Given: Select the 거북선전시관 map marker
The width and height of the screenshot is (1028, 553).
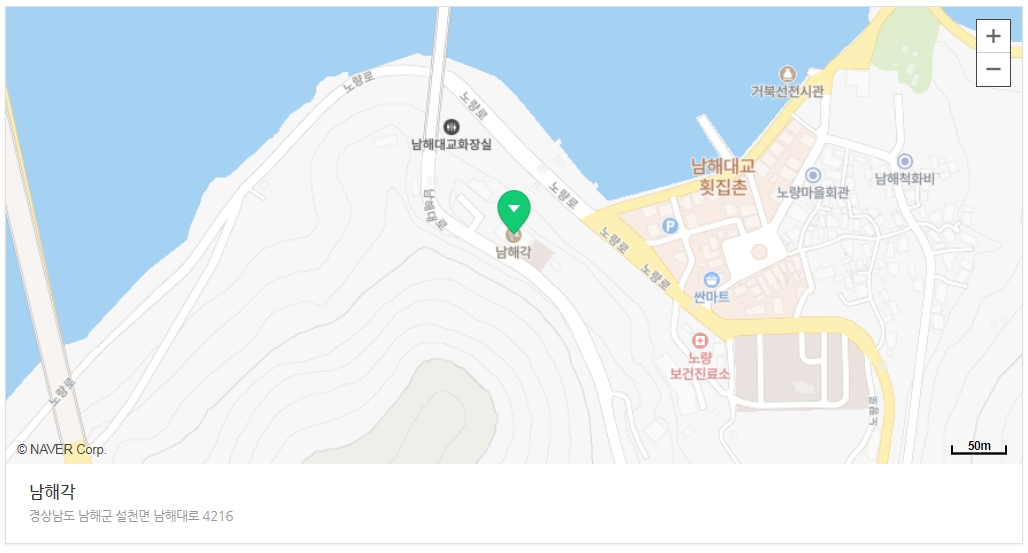Looking at the screenshot, I should click(788, 74).
